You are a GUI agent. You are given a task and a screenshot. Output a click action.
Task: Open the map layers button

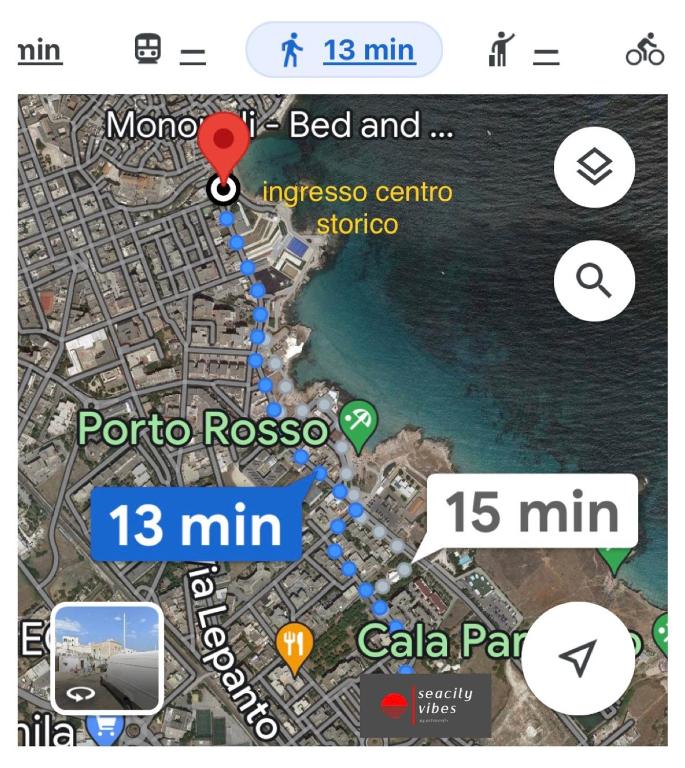coord(594,168)
